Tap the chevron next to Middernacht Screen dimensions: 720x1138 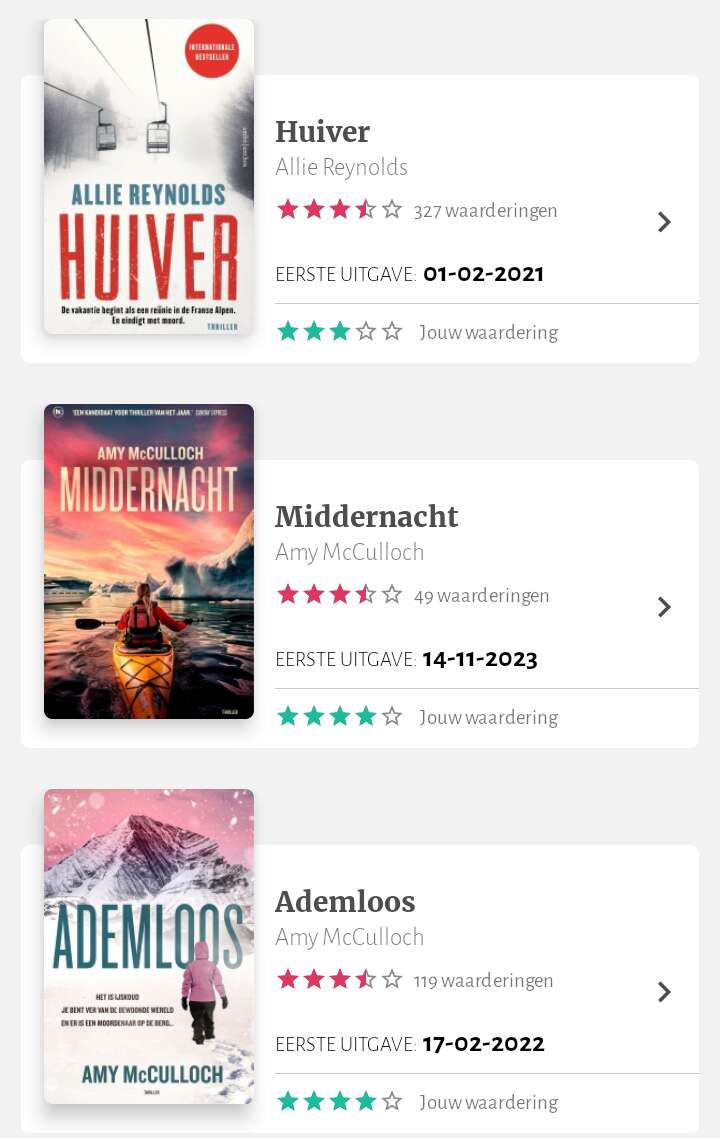coord(664,607)
